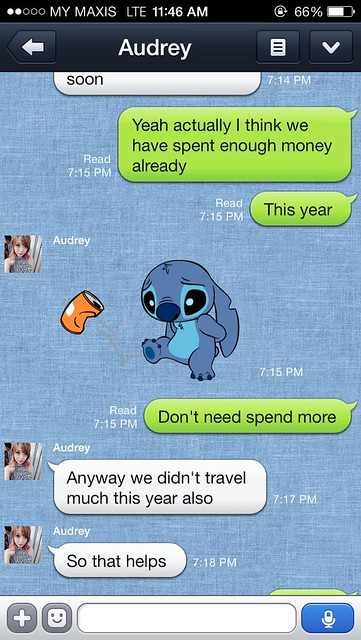This screenshot has height=640, width=361.
Task: Tap the Stitch sticker Audrey sent
Action: pyautogui.click(x=150, y=320)
